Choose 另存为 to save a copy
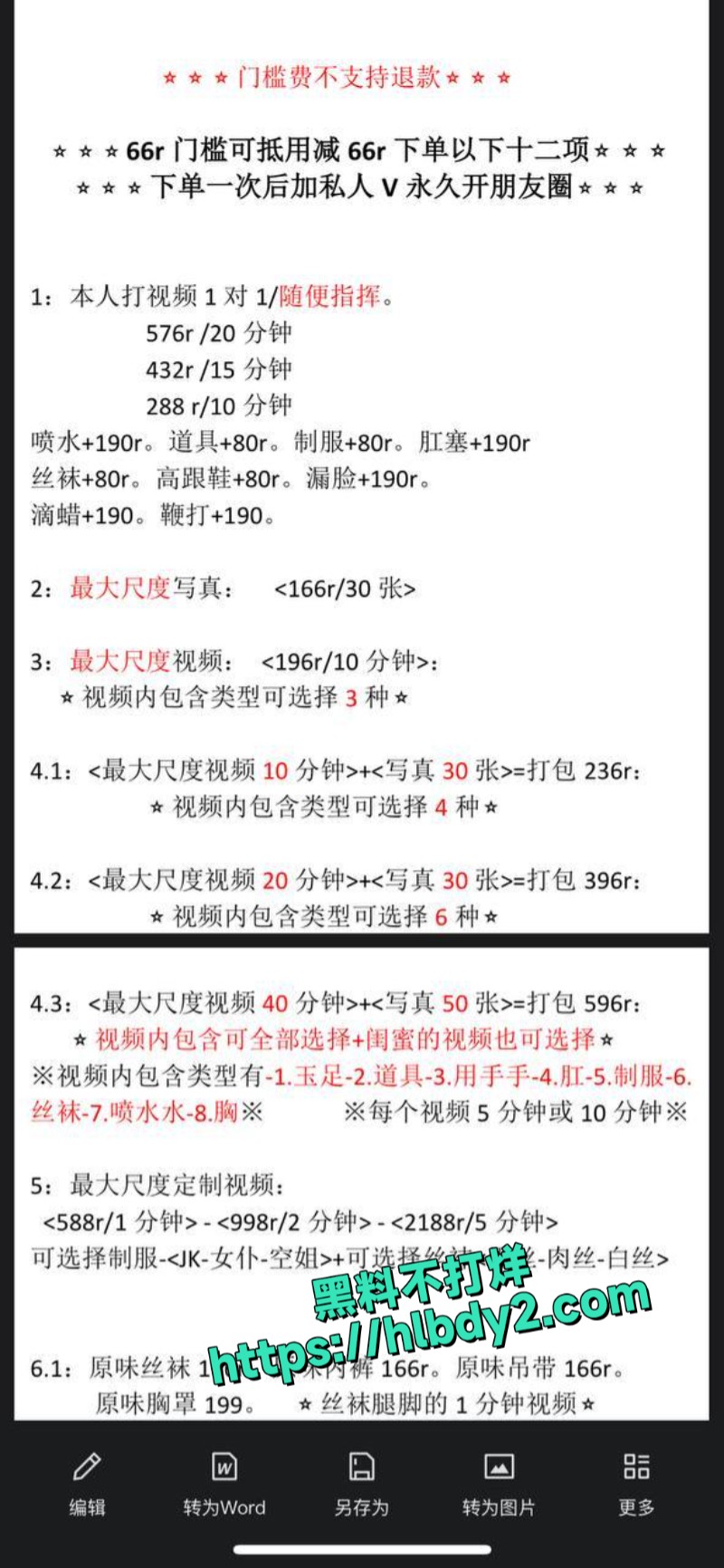The height and width of the screenshot is (1568, 724). coord(361,1485)
